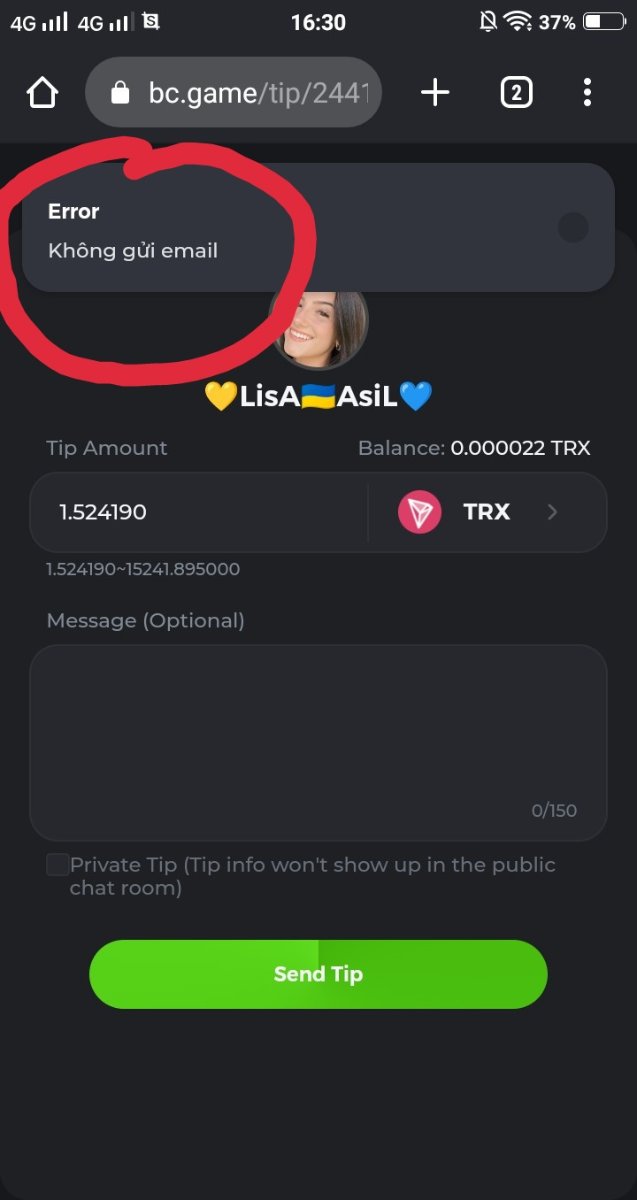This screenshot has height=1200, width=637.
Task: Send the tip with the green button
Action: (318, 974)
